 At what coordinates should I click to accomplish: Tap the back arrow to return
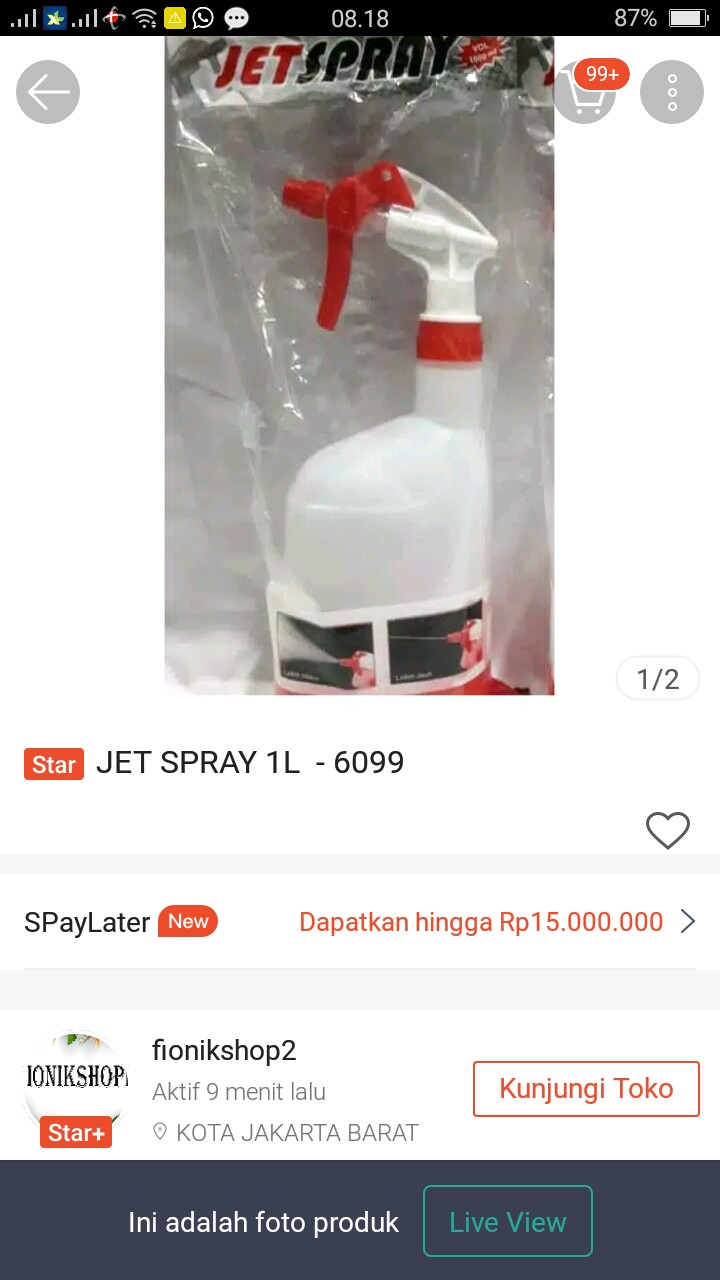(47, 91)
